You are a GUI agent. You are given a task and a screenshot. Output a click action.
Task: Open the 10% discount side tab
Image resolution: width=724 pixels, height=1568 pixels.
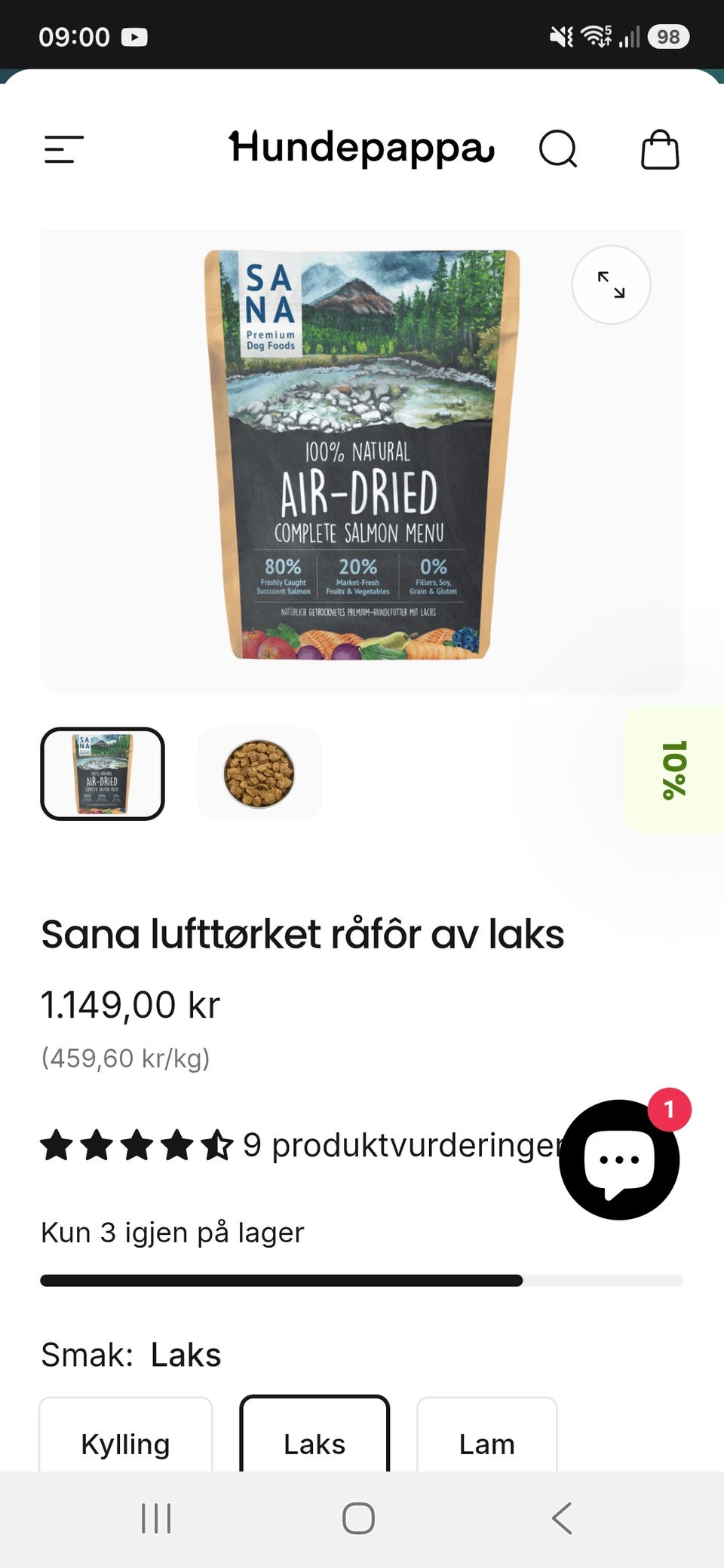click(x=674, y=770)
